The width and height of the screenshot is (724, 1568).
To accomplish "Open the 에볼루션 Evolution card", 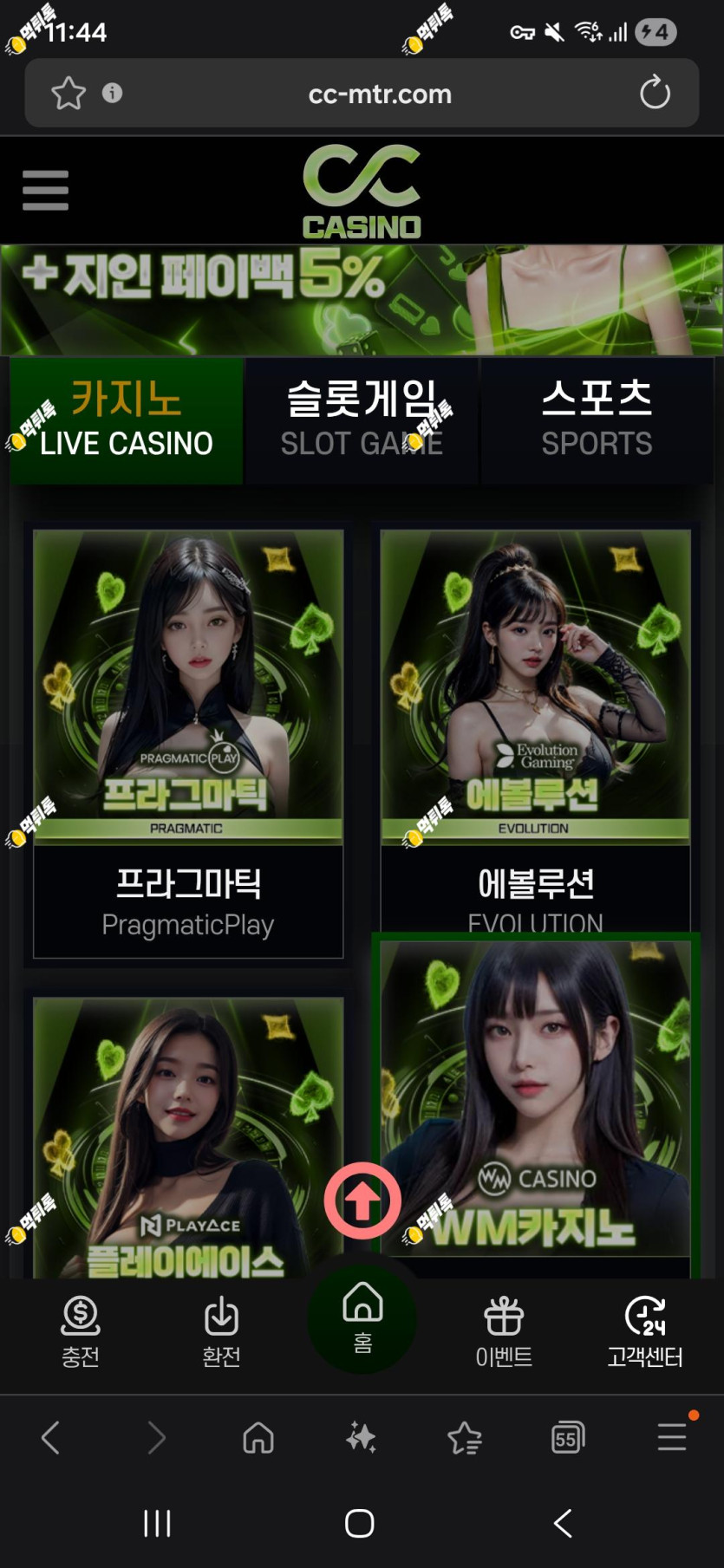I will [x=535, y=731].
